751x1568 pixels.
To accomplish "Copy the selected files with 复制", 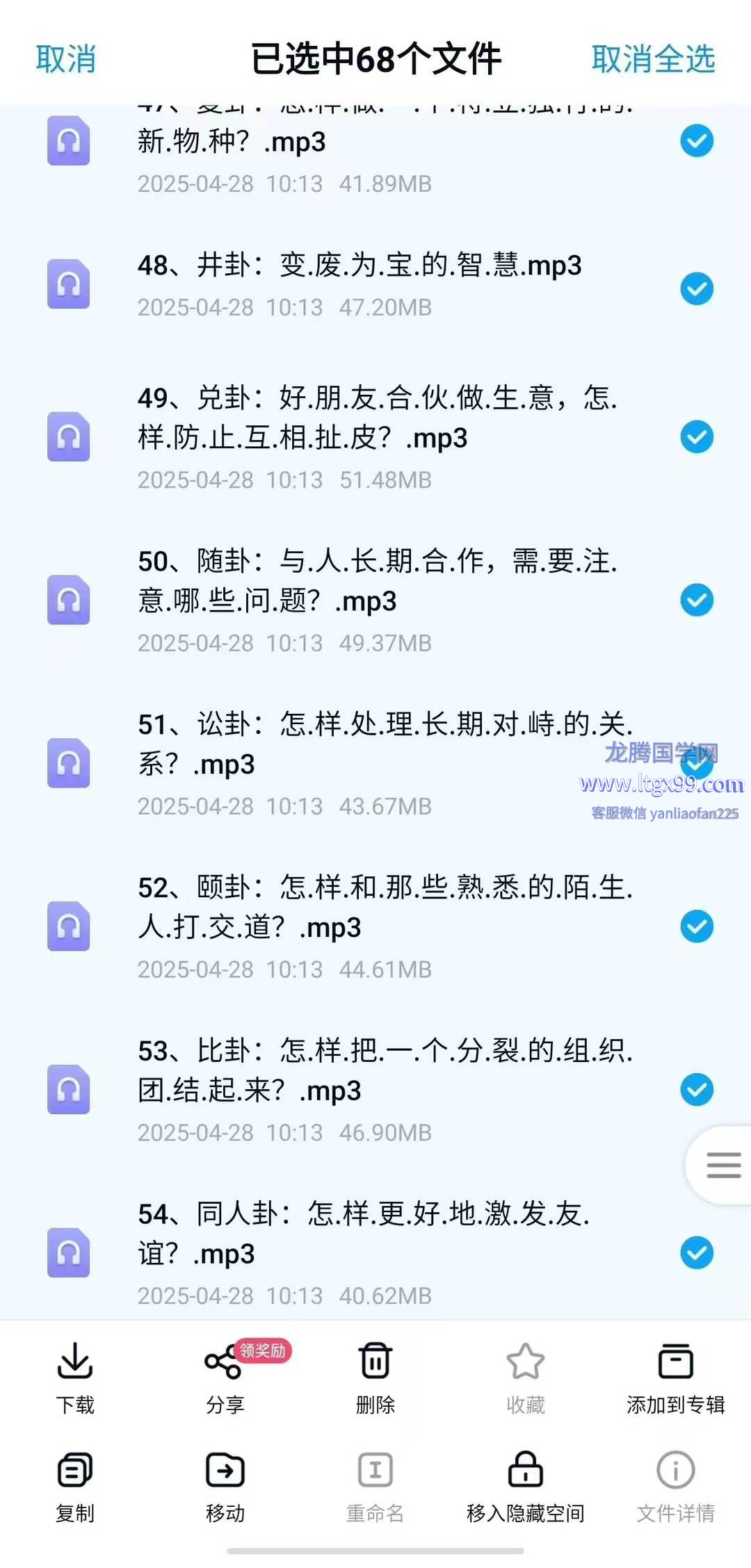I will [x=75, y=1487].
